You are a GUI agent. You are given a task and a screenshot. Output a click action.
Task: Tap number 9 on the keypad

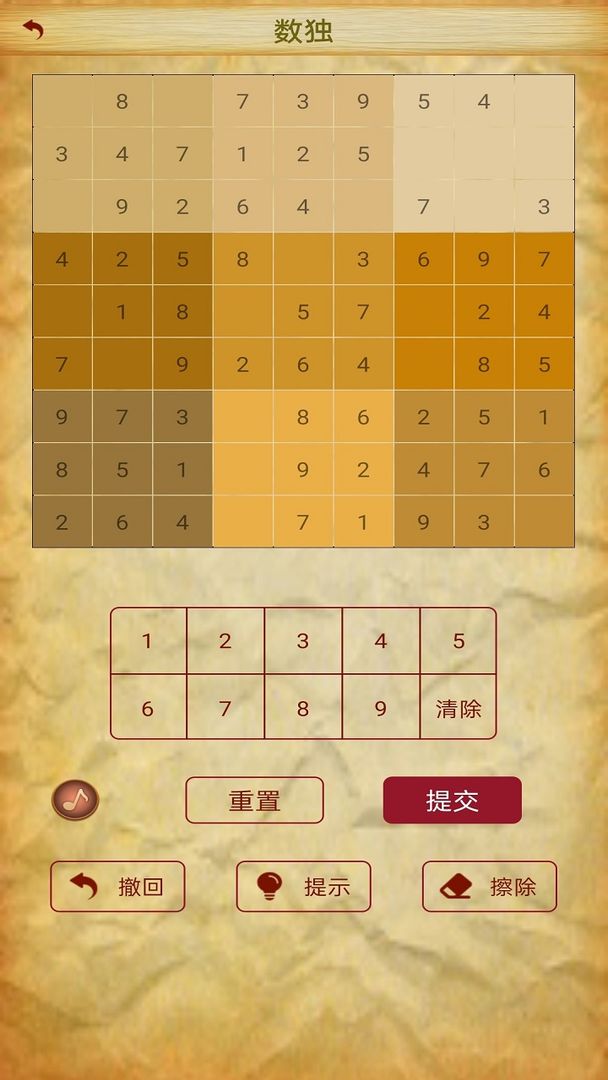coord(381,709)
